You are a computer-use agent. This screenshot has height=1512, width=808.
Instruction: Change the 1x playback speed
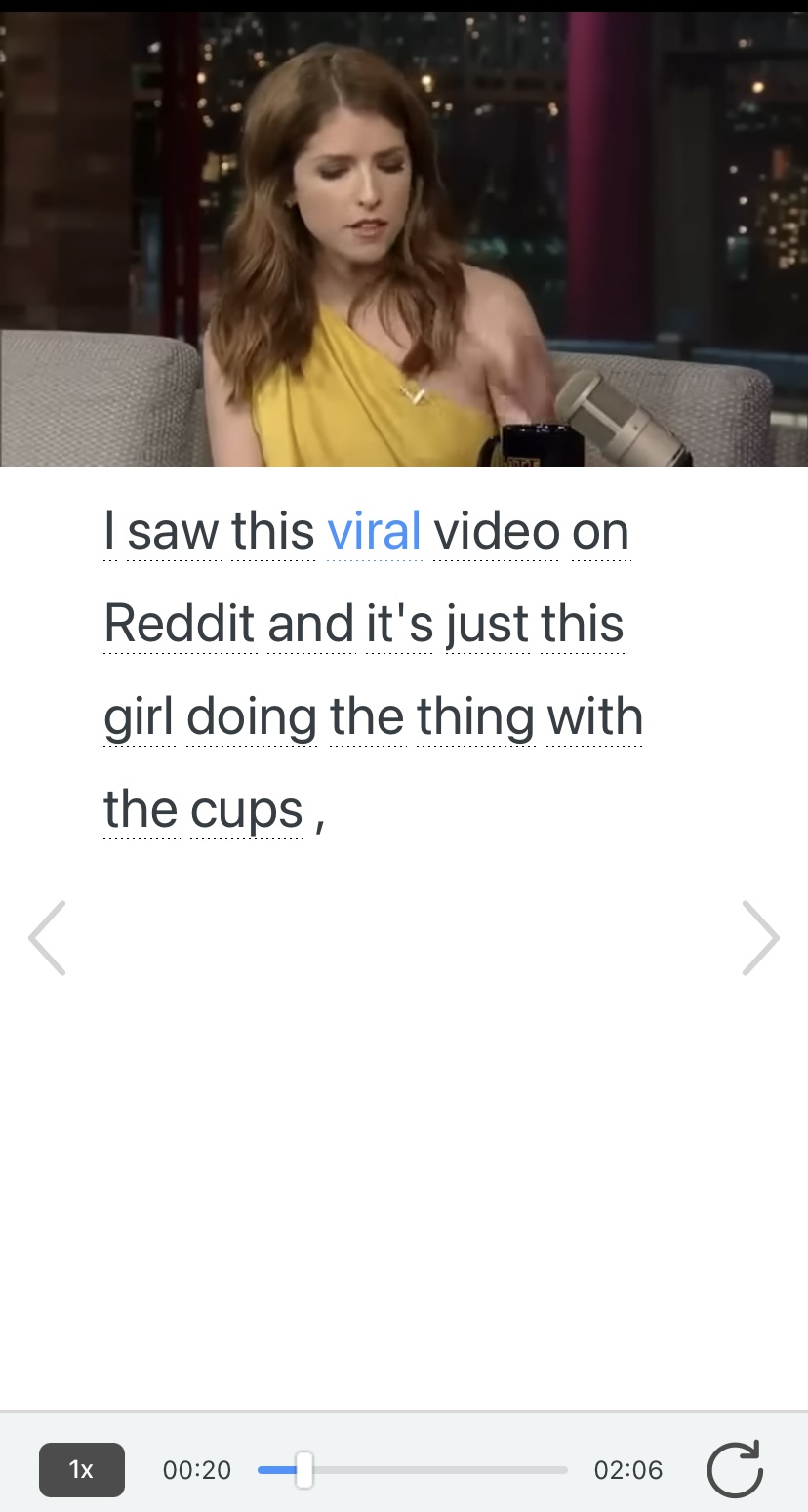pyautogui.click(x=81, y=1469)
